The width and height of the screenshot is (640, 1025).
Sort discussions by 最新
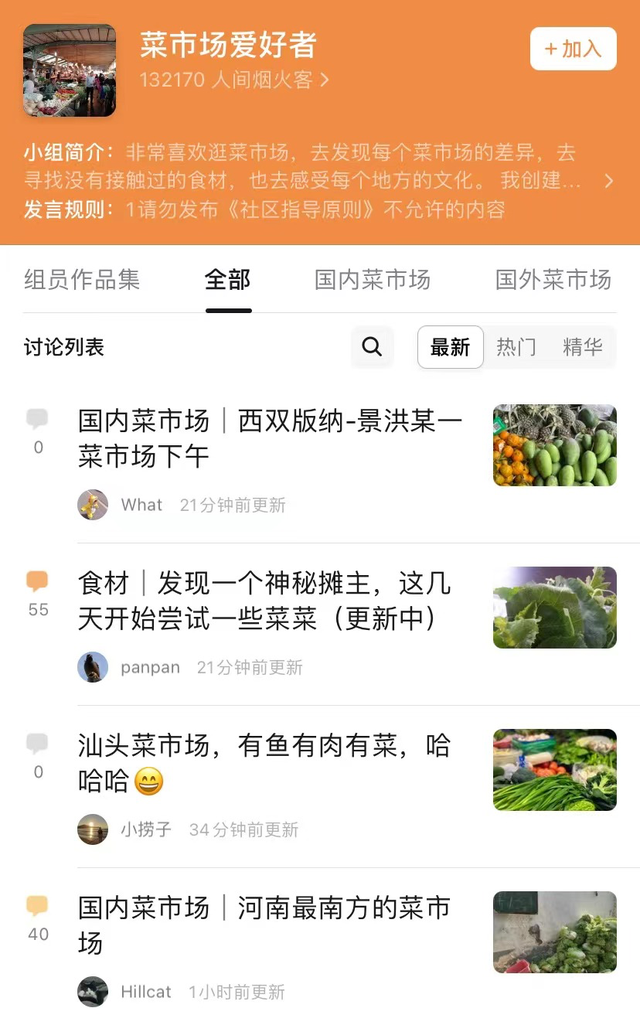(x=450, y=347)
